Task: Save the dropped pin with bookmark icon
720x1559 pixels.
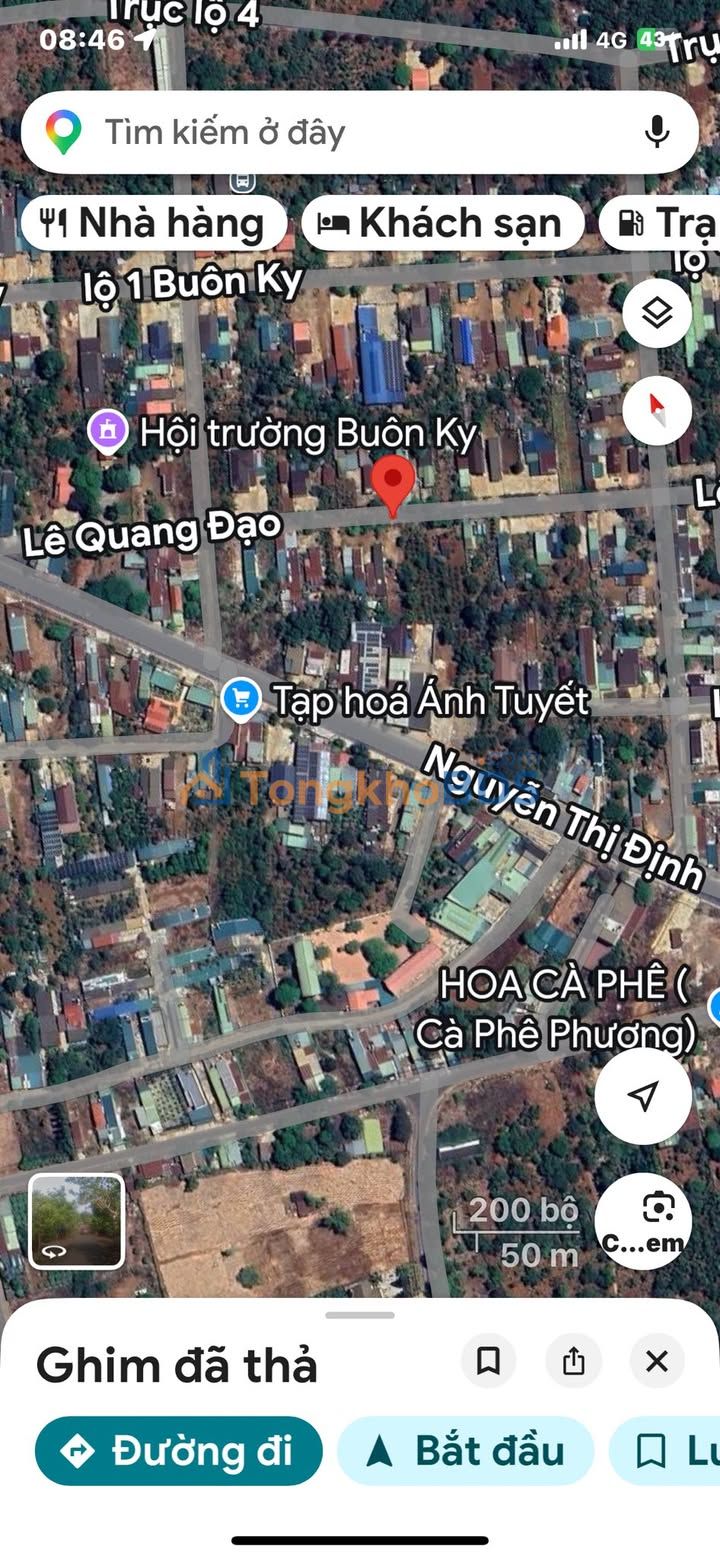Action: (x=488, y=1361)
